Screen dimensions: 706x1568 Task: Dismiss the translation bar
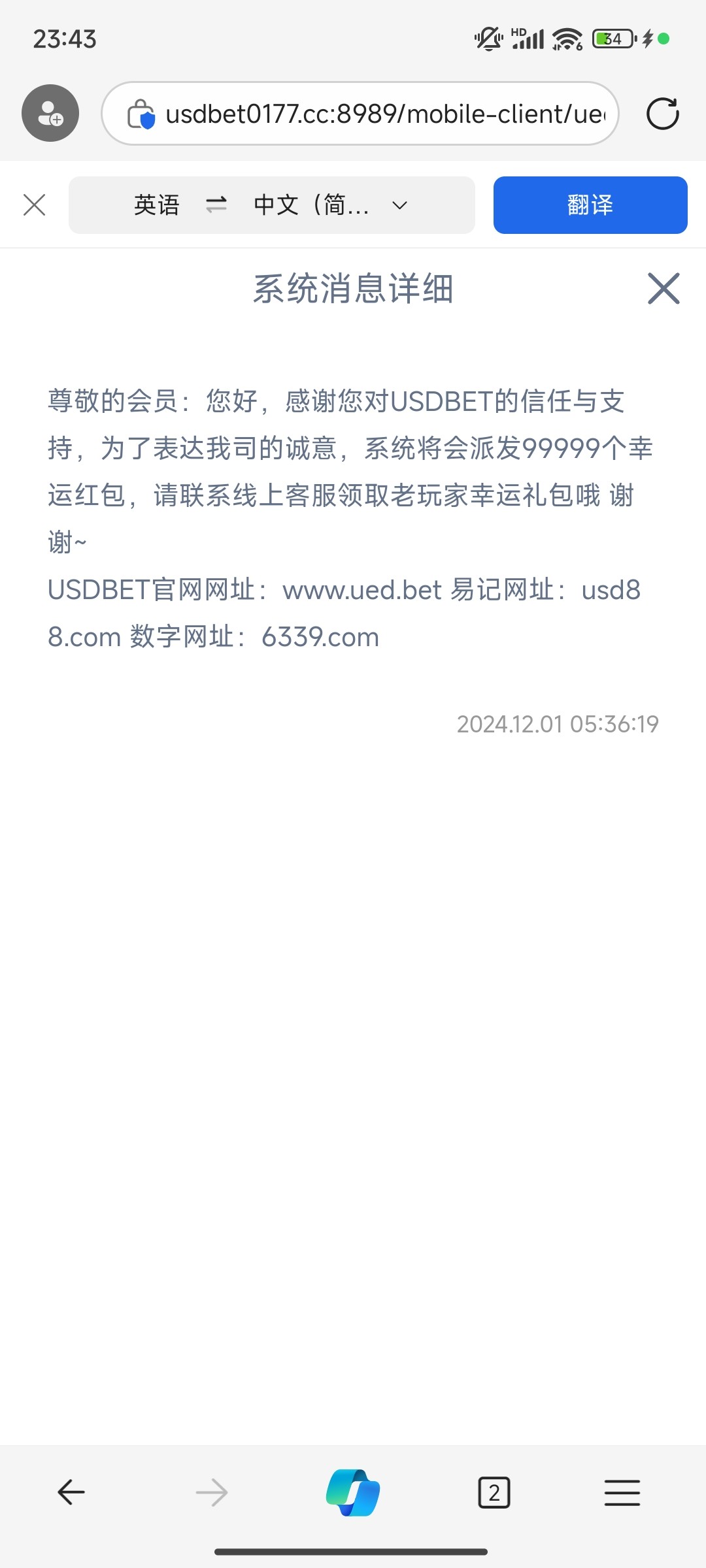pos(34,205)
